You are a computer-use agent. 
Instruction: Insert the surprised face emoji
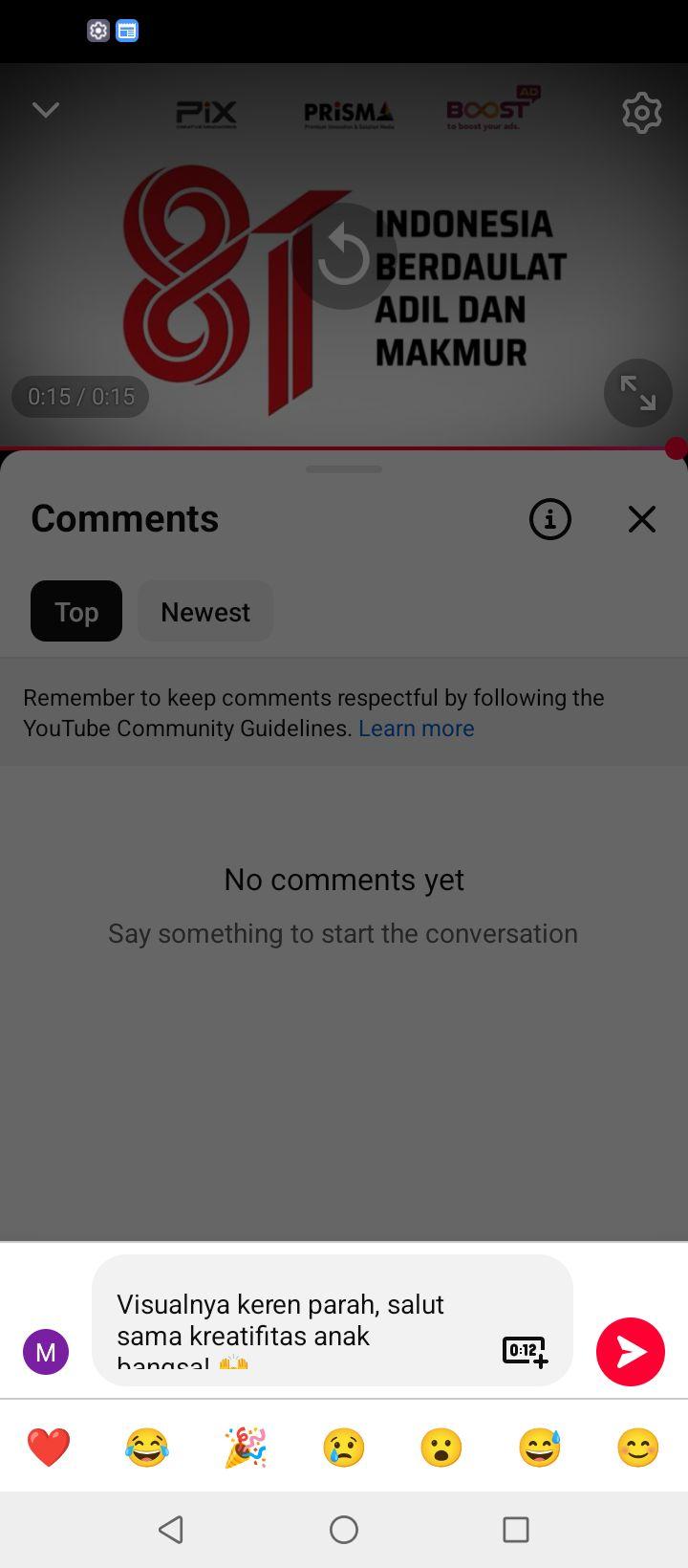441,1447
